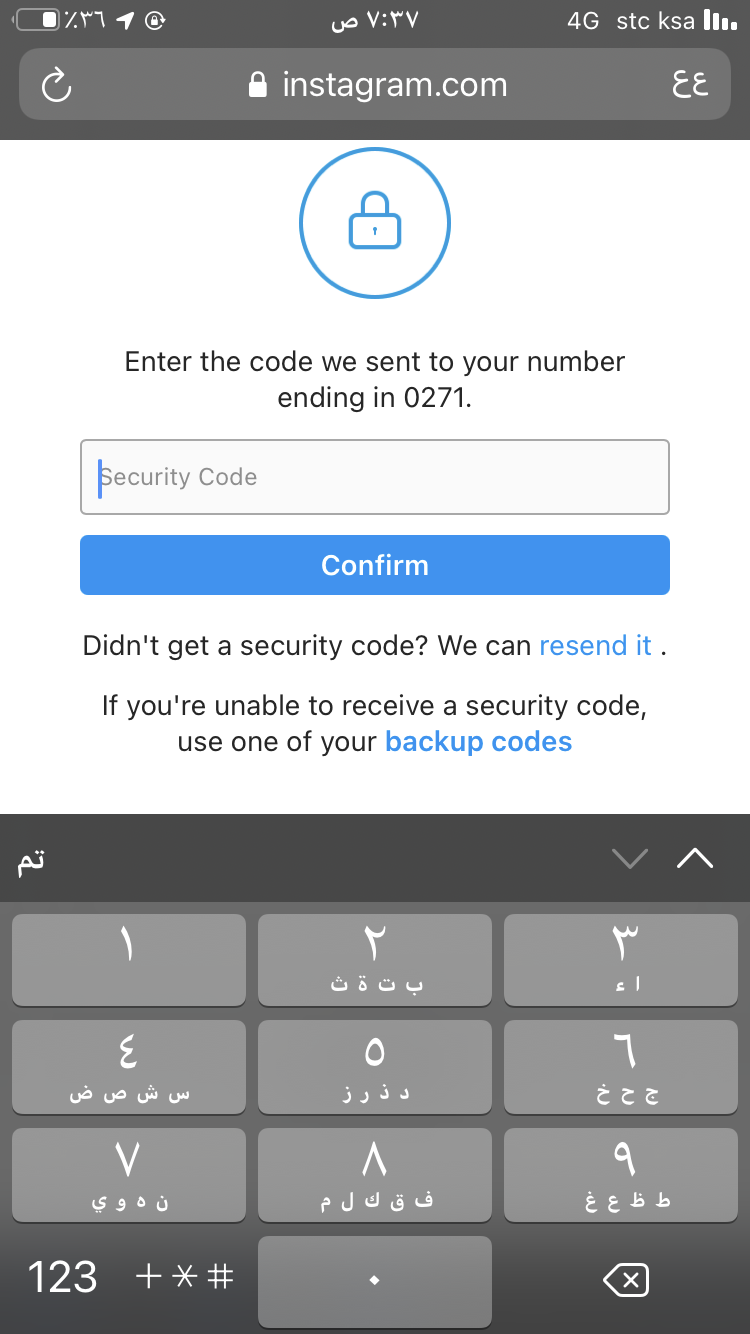Image resolution: width=750 pixels, height=1334 pixels.
Task: Tap Done (تم) above the keyboard
Action: click(31, 859)
